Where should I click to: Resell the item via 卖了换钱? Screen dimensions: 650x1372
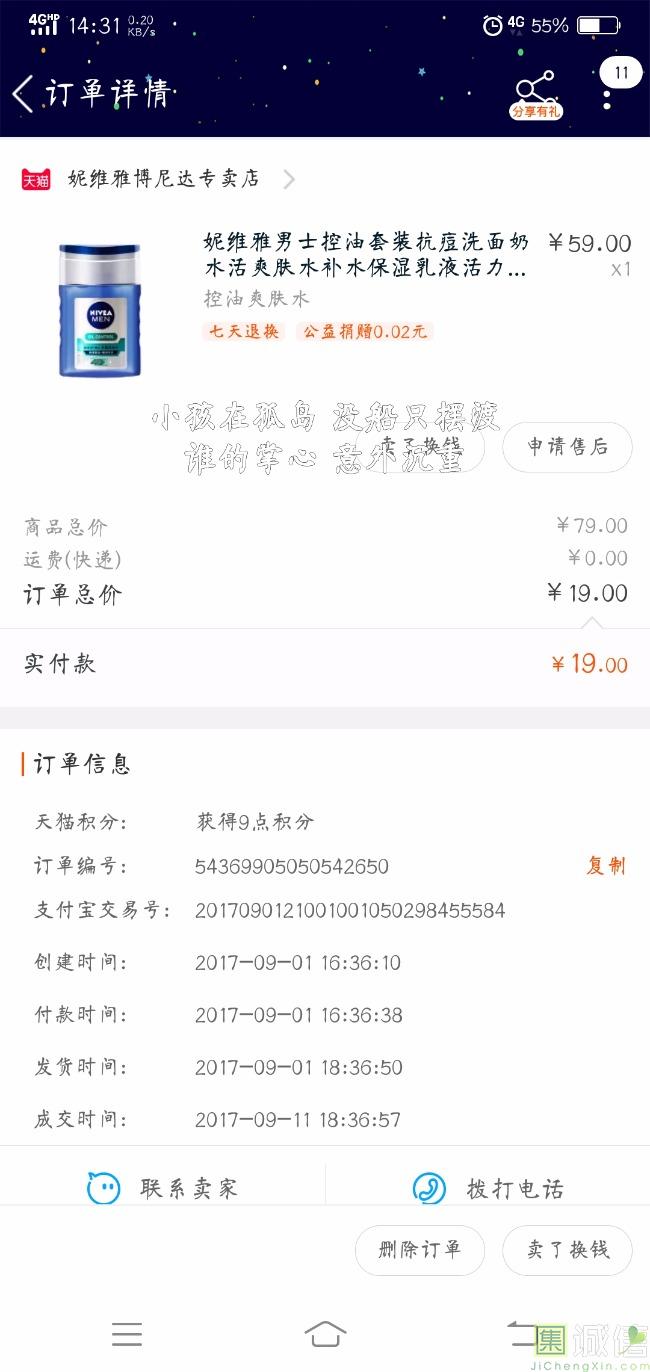click(568, 1250)
